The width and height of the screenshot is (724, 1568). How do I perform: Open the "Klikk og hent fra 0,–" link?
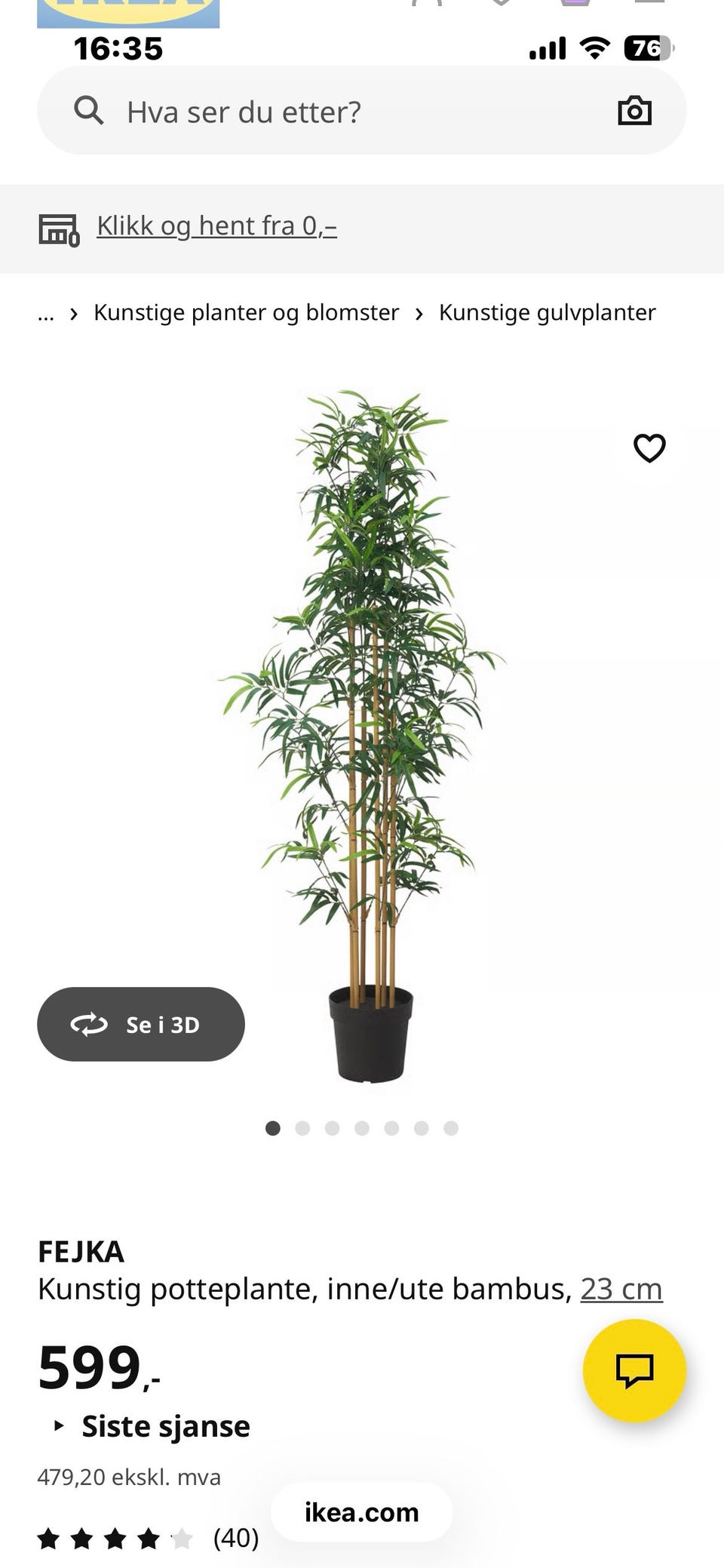coord(216,226)
